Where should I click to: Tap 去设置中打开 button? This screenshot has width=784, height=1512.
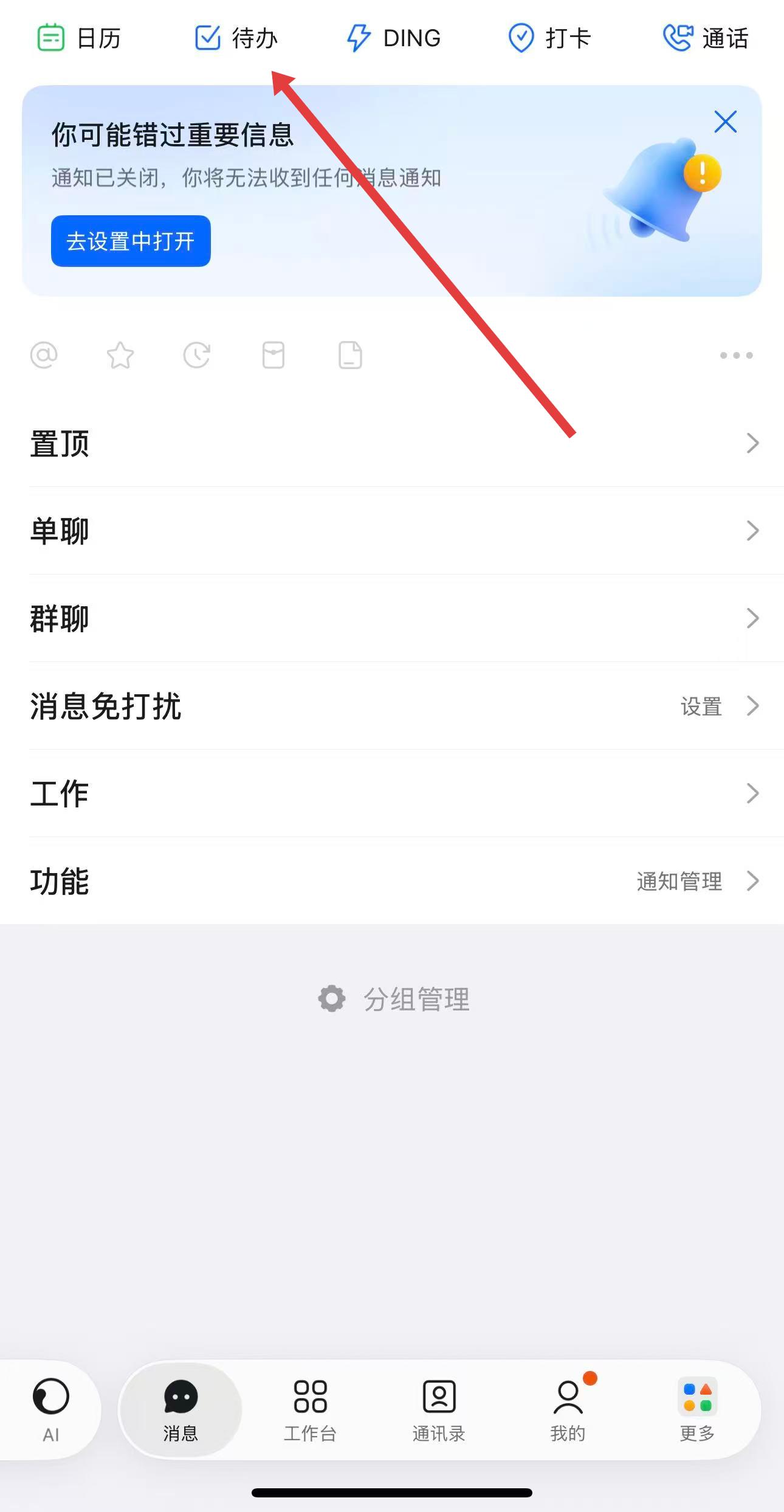click(x=131, y=241)
